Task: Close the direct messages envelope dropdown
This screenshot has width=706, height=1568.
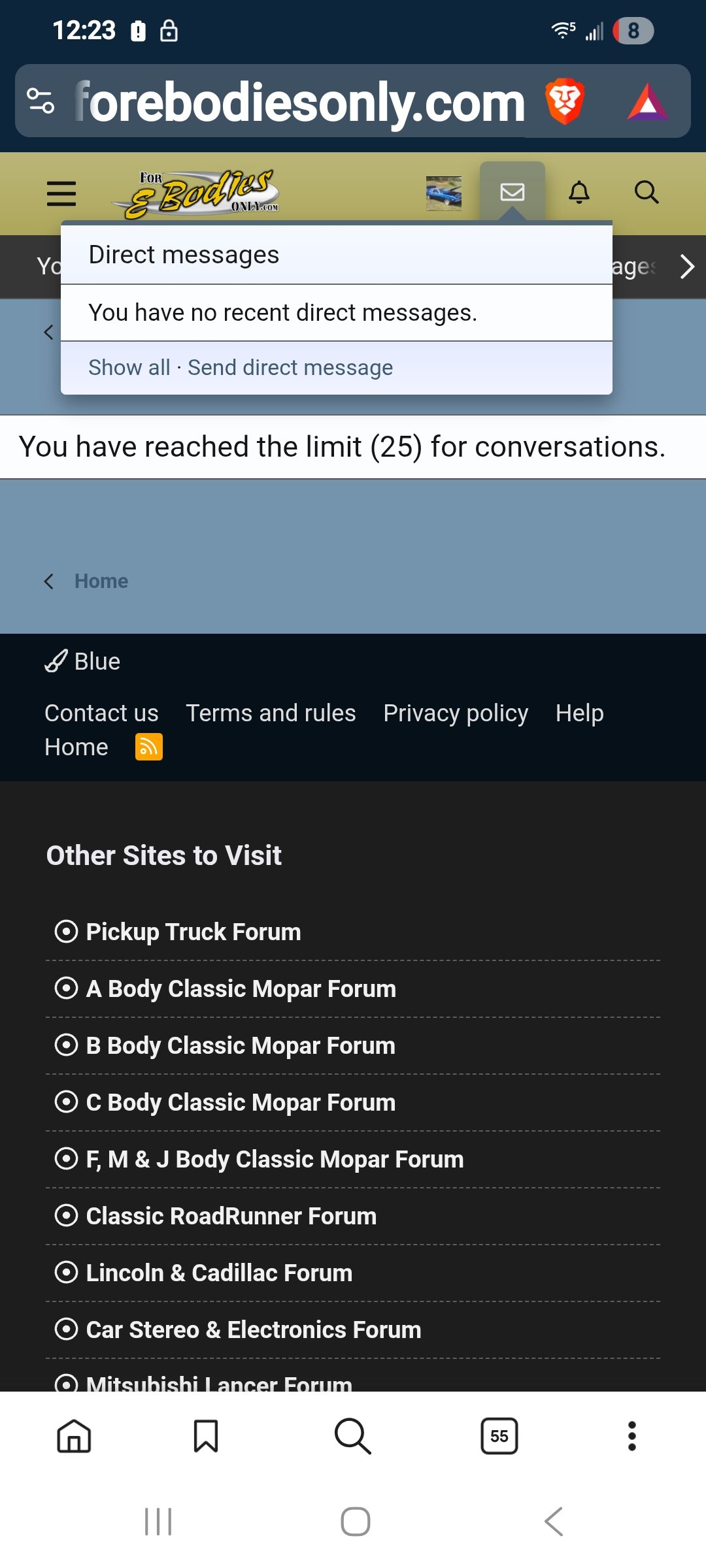Action: 512,192
